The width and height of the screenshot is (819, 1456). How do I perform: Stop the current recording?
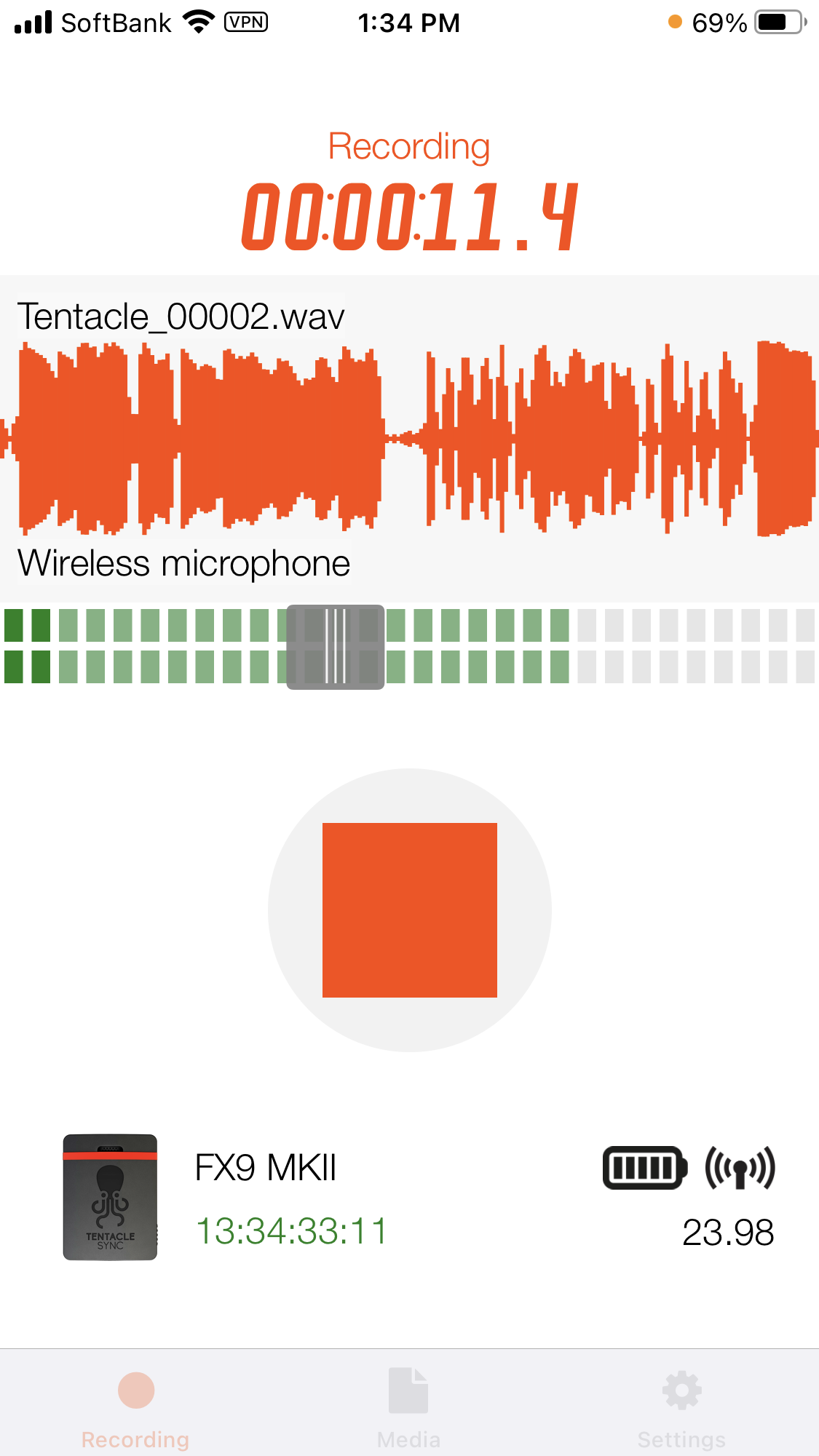409,910
